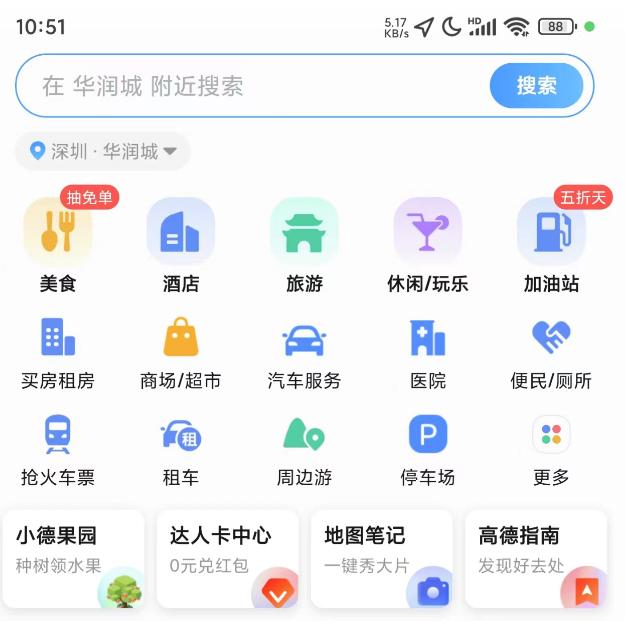Image resolution: width=625 pixels, height=621 pixels.
Task: Expand the 深圳·华润城 location dropdown
Action: tap(104, 152)
